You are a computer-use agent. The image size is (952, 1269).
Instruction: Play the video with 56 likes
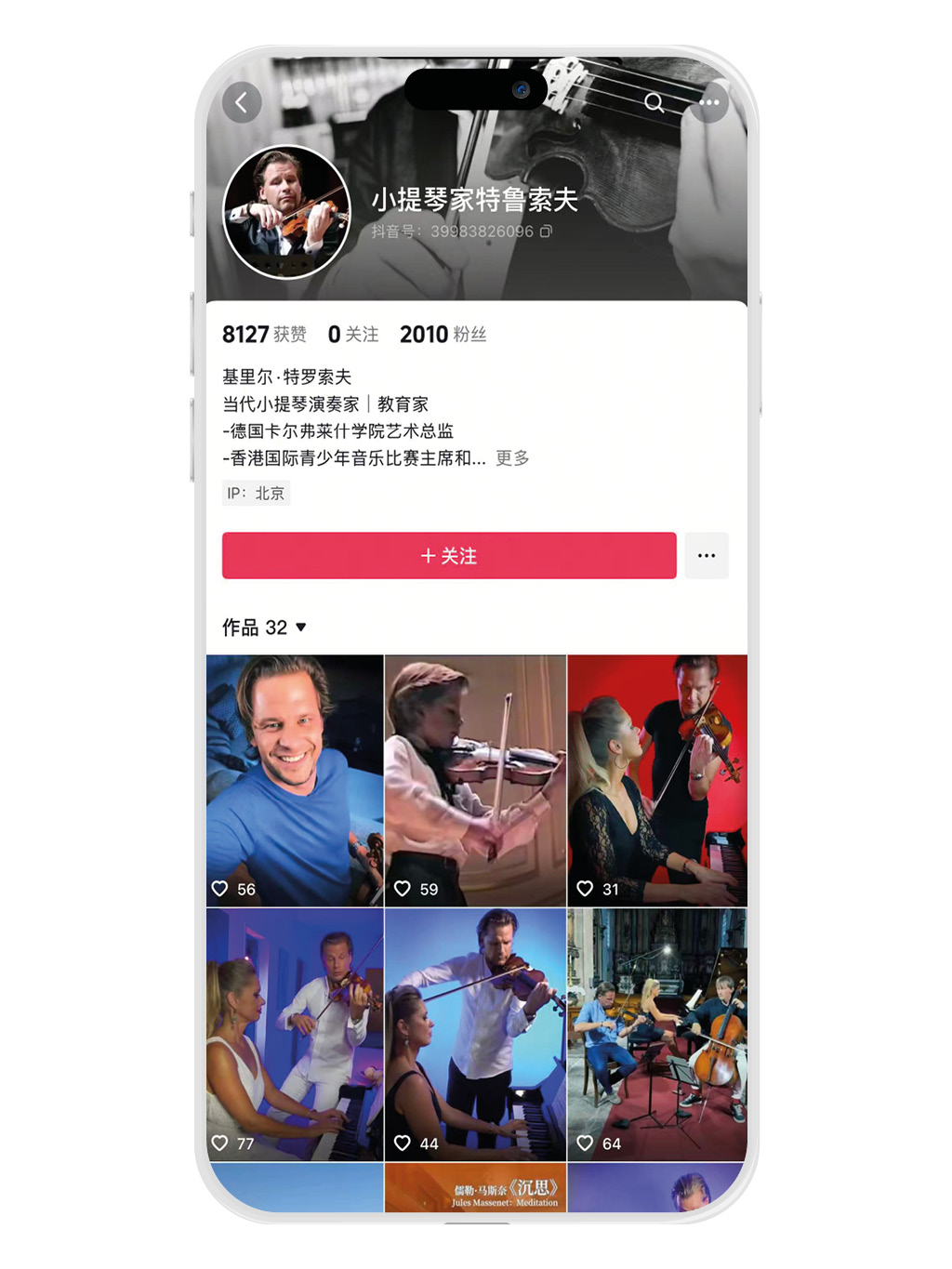[295, 779]
